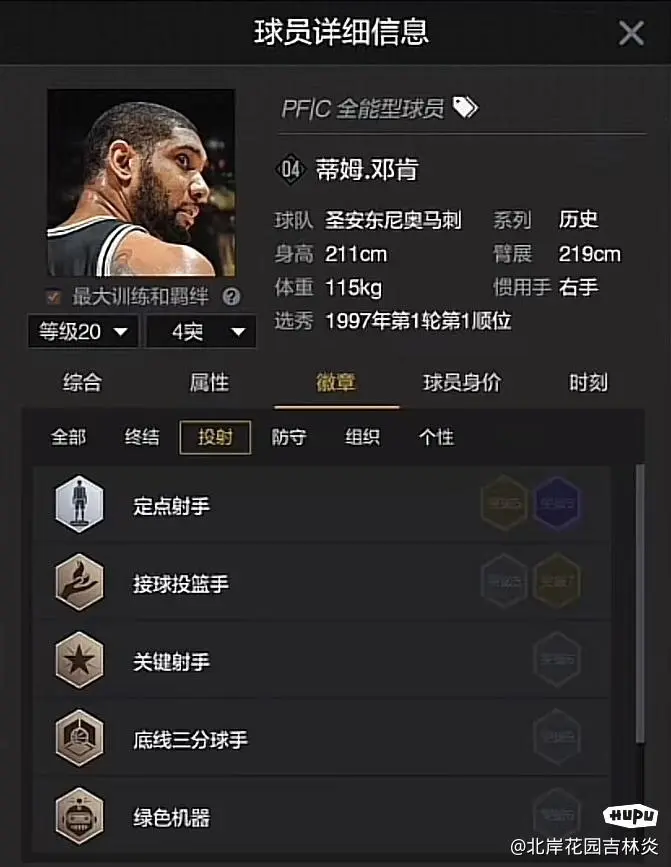Viewport: 671px width, 867px height.
Task: Open the 时刻 tab
Action: point(588,383)
